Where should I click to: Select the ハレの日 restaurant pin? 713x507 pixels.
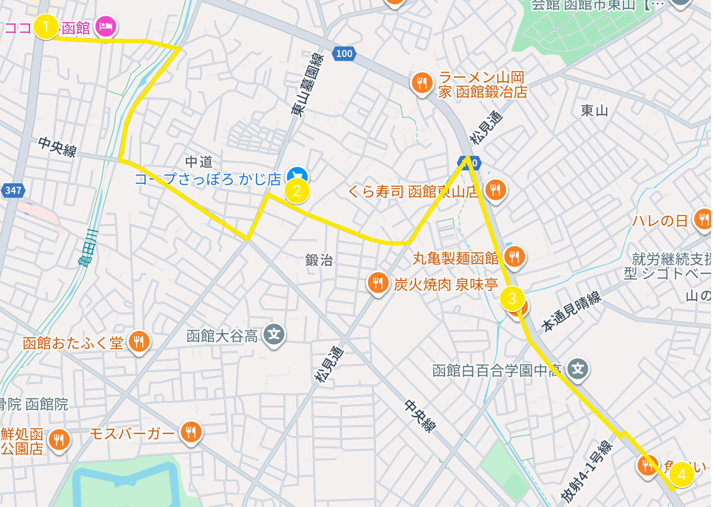click(x=705, y=219)
